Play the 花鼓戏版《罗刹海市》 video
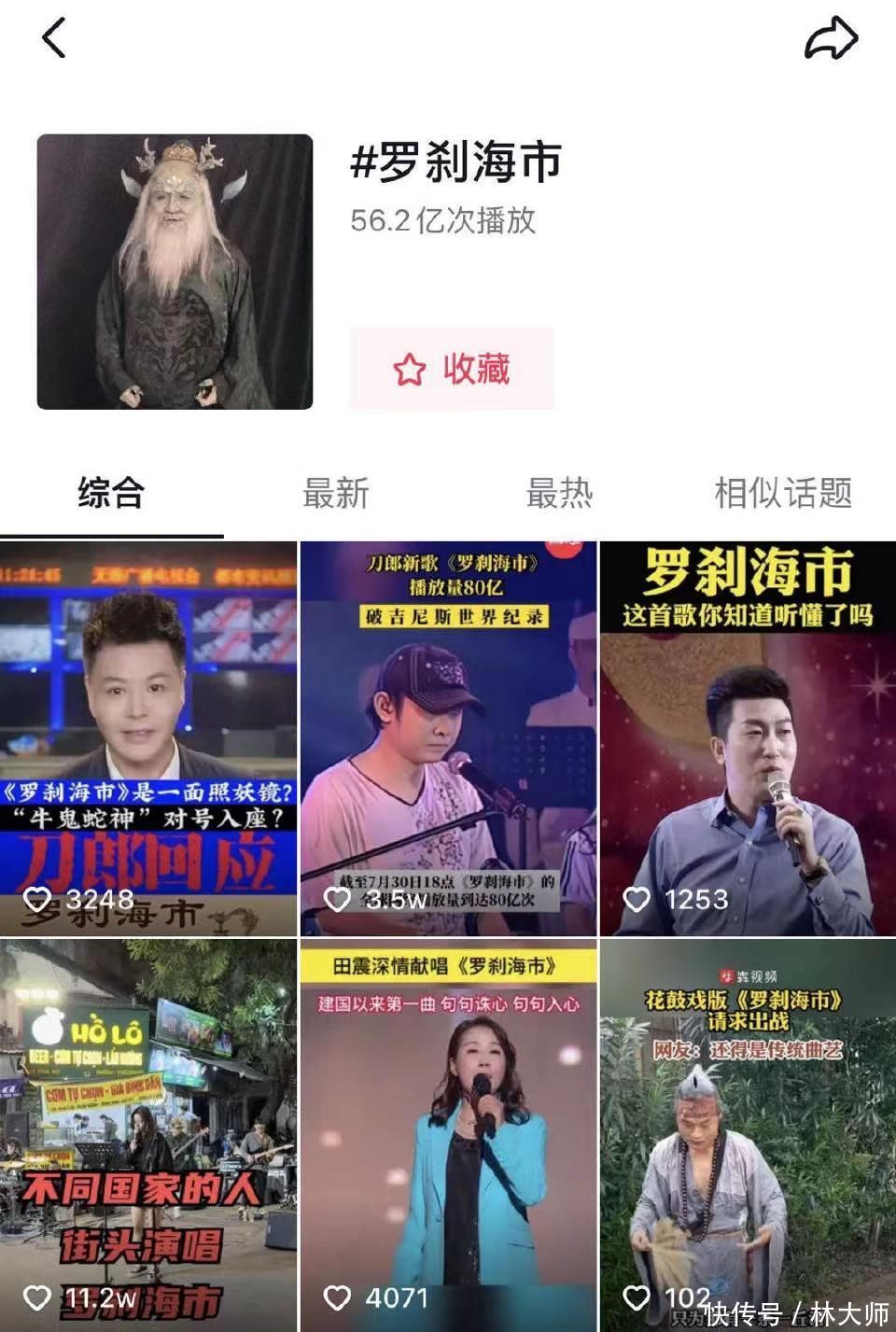The height and width of the screenshot is (1332, 896). (748, 1134)
